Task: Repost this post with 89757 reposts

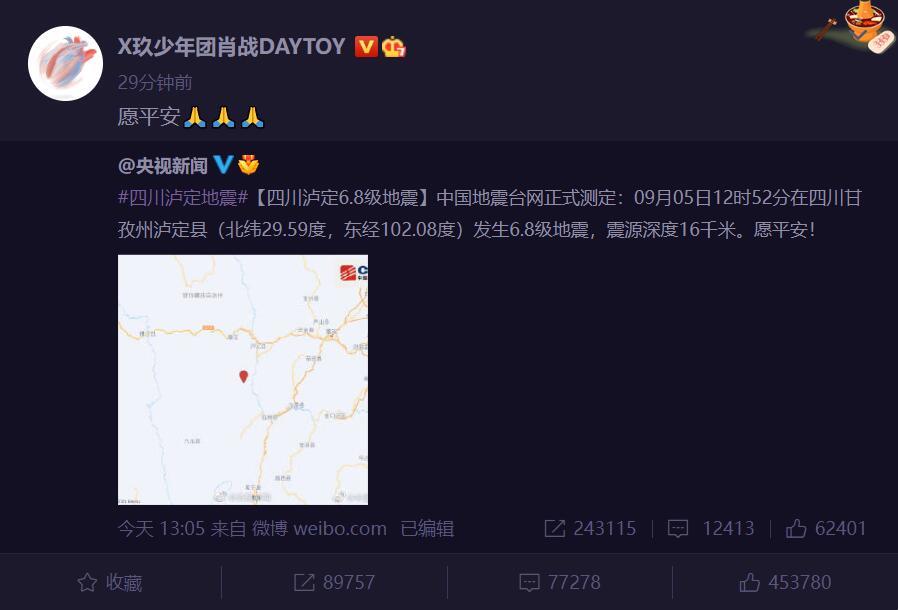Action: coord(334,582)
